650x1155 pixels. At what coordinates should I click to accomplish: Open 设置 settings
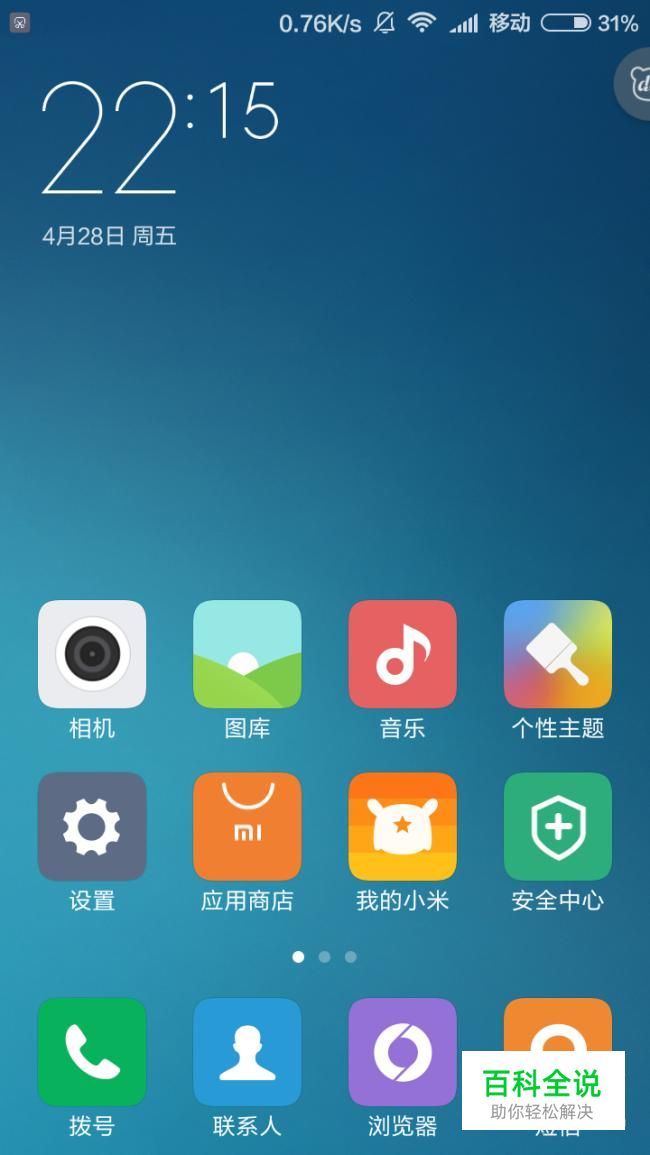[x=92, y=826]
